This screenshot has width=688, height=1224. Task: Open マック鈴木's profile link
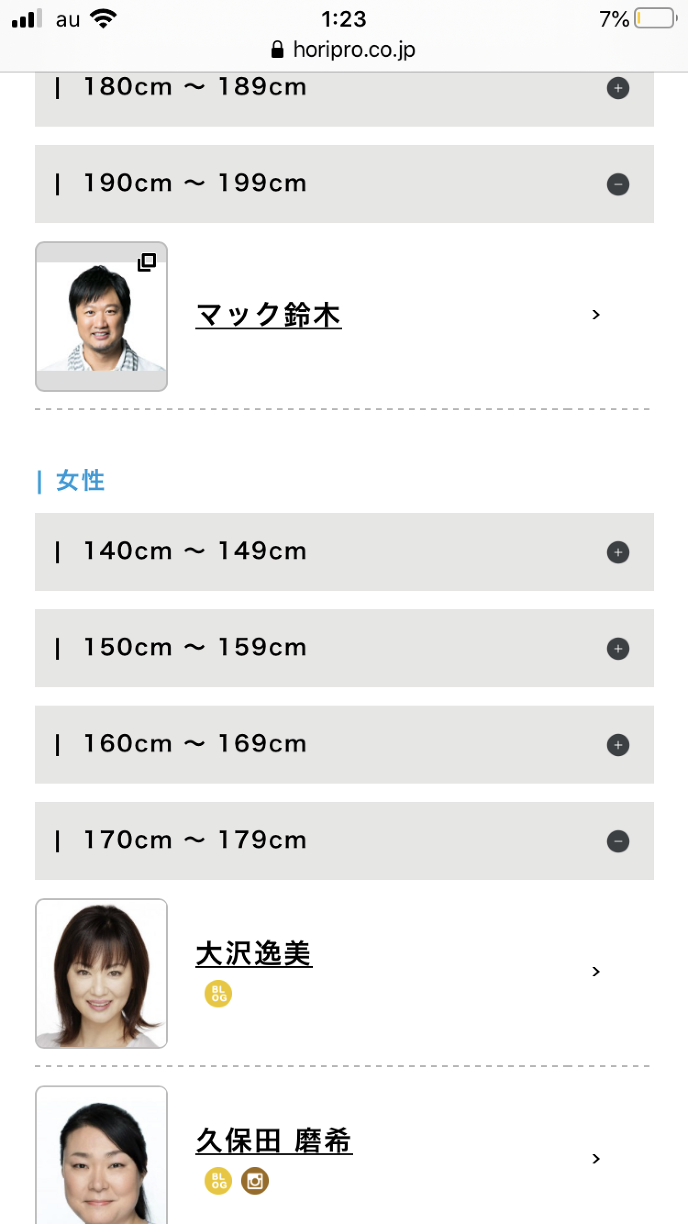[268, 315]
